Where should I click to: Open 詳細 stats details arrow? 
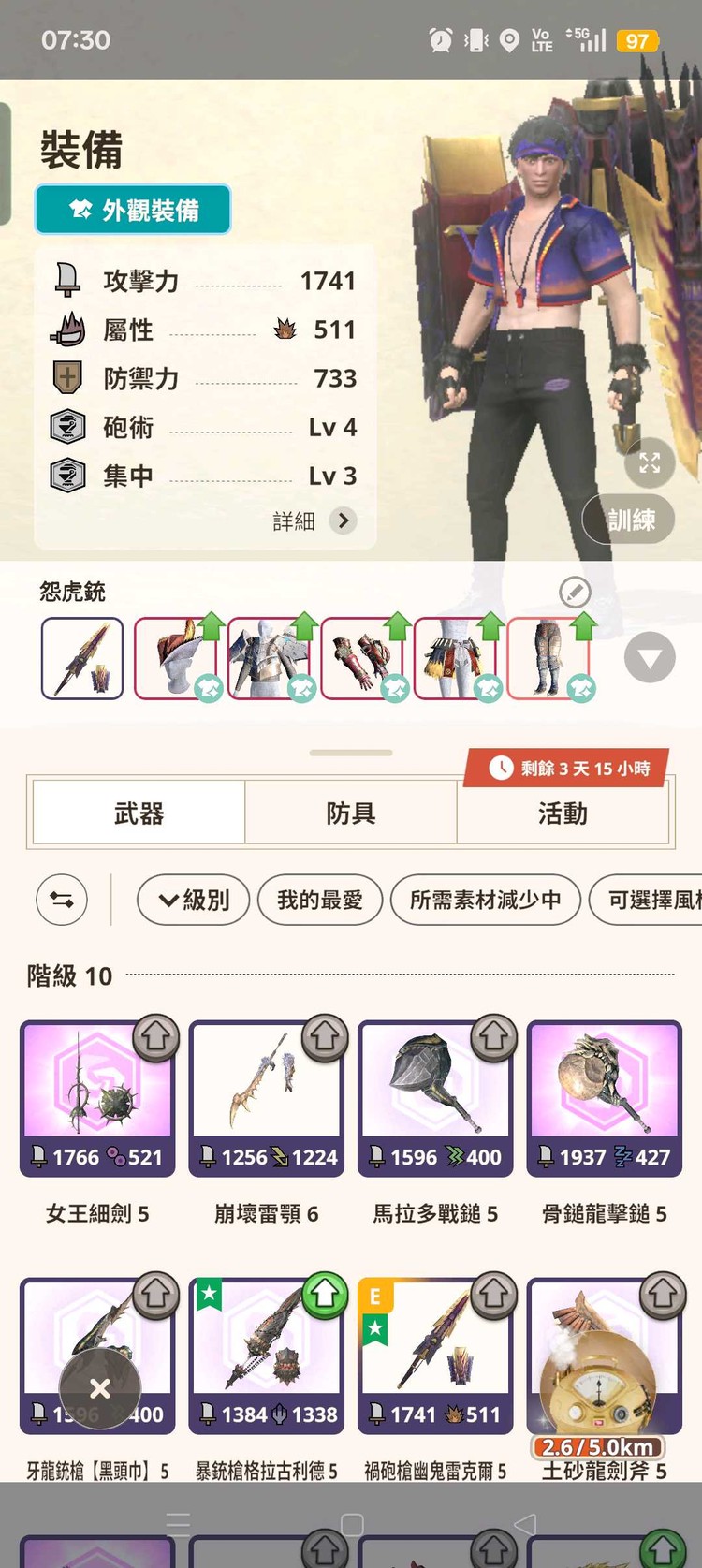click(x=344, y=520)
